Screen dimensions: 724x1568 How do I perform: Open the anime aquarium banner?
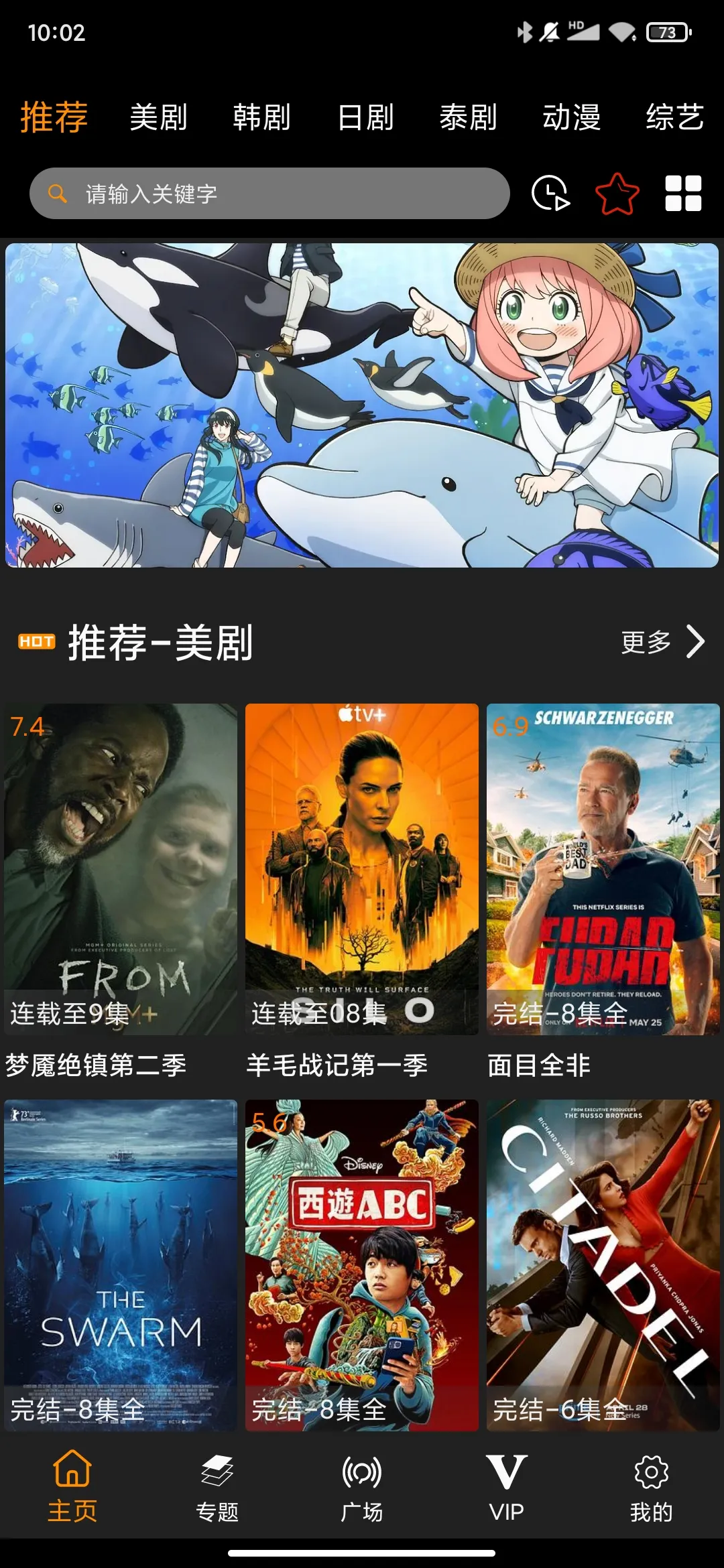[362, 405]
